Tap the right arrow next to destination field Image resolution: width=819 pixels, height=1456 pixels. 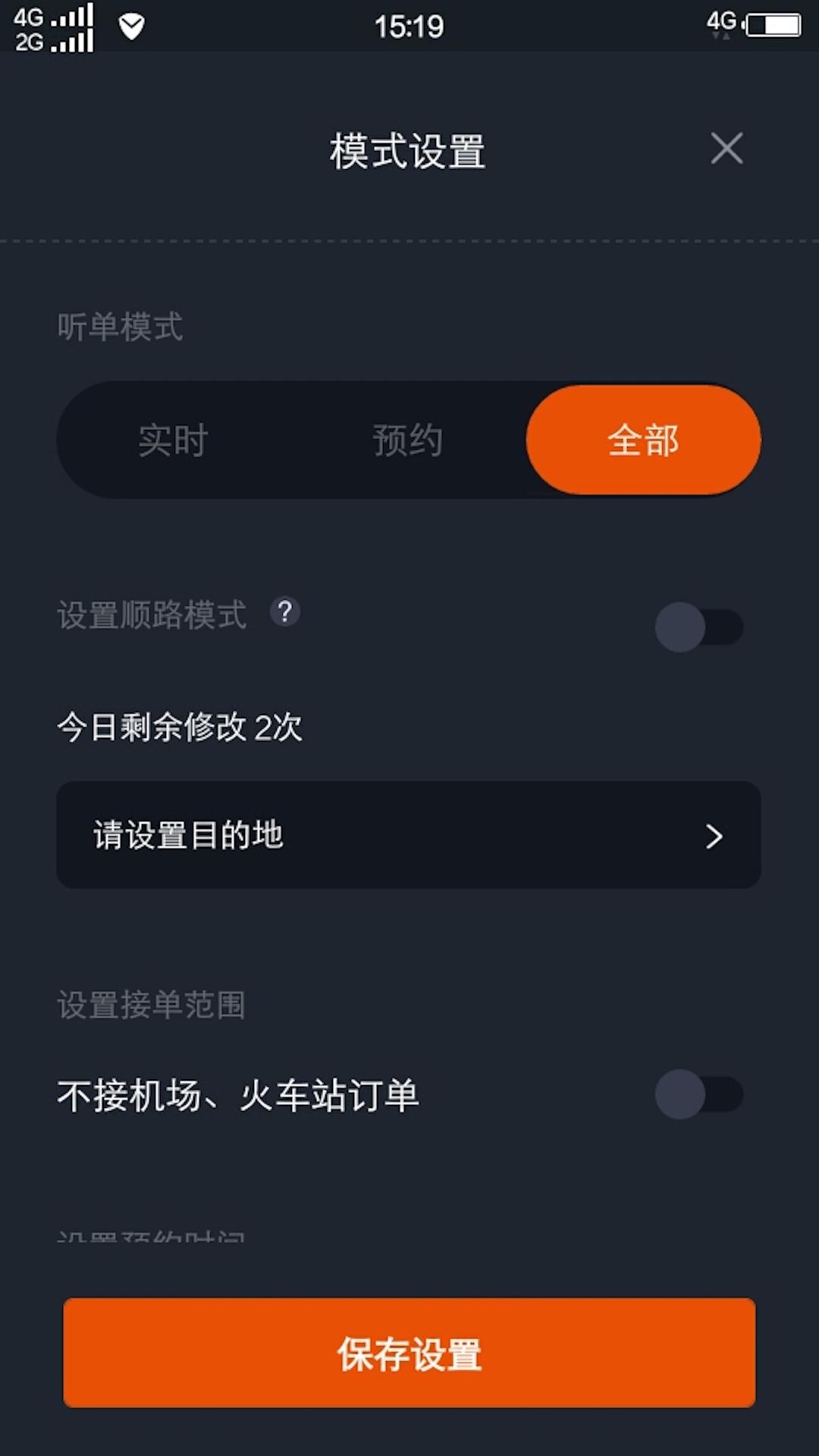point(714,836)
